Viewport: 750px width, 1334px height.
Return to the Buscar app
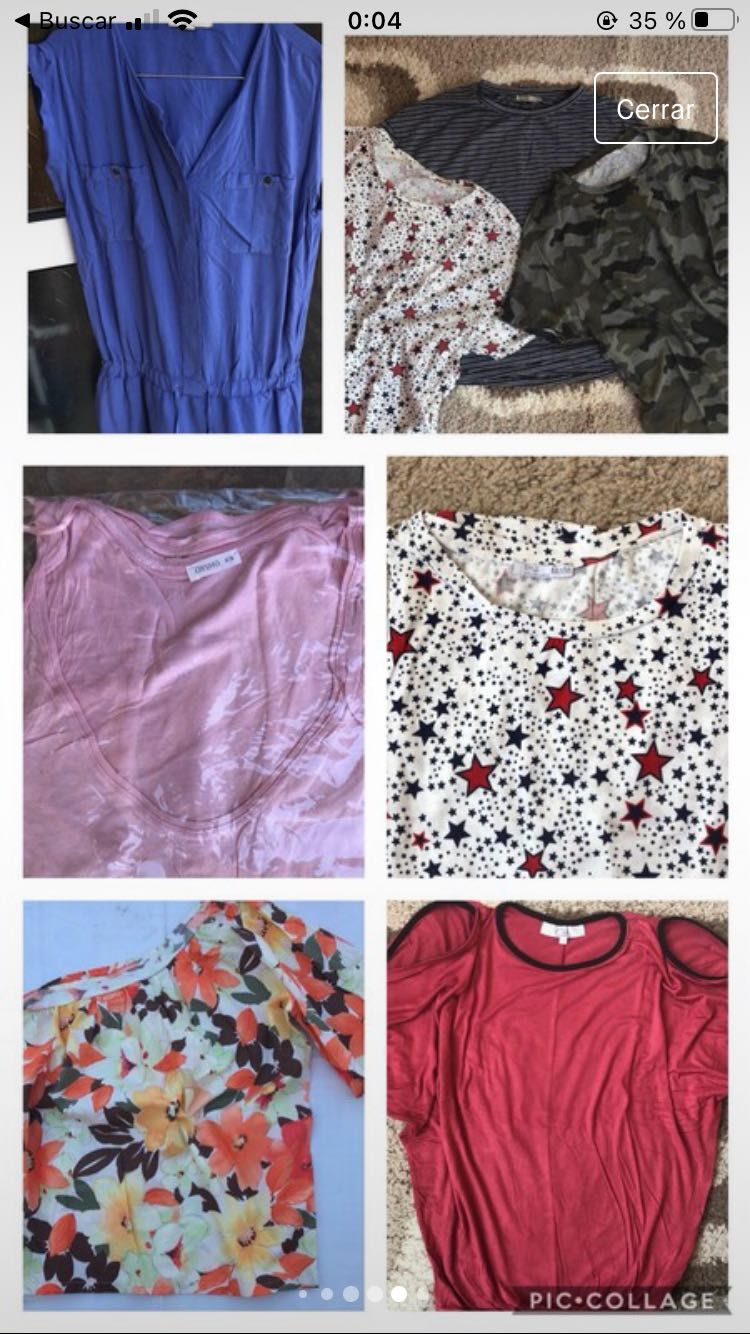(x=64, y=20)
